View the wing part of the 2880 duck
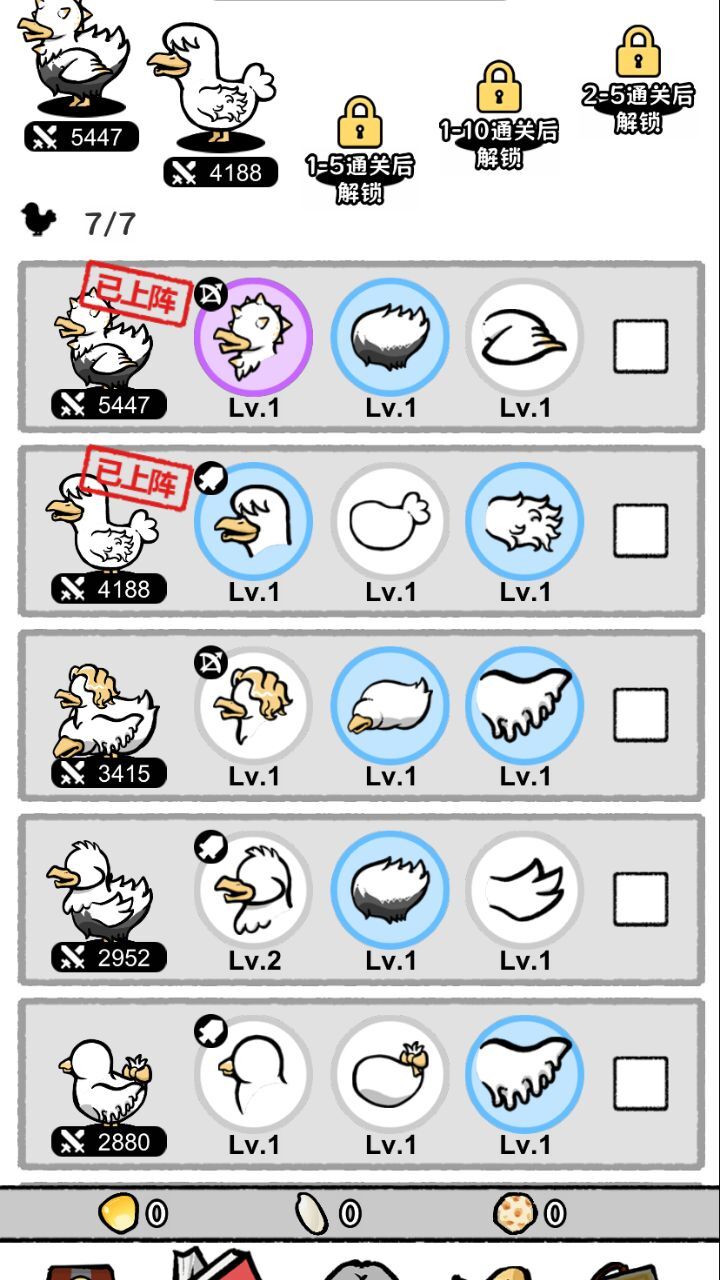The image size is (720, 1280). (525, 1075)
